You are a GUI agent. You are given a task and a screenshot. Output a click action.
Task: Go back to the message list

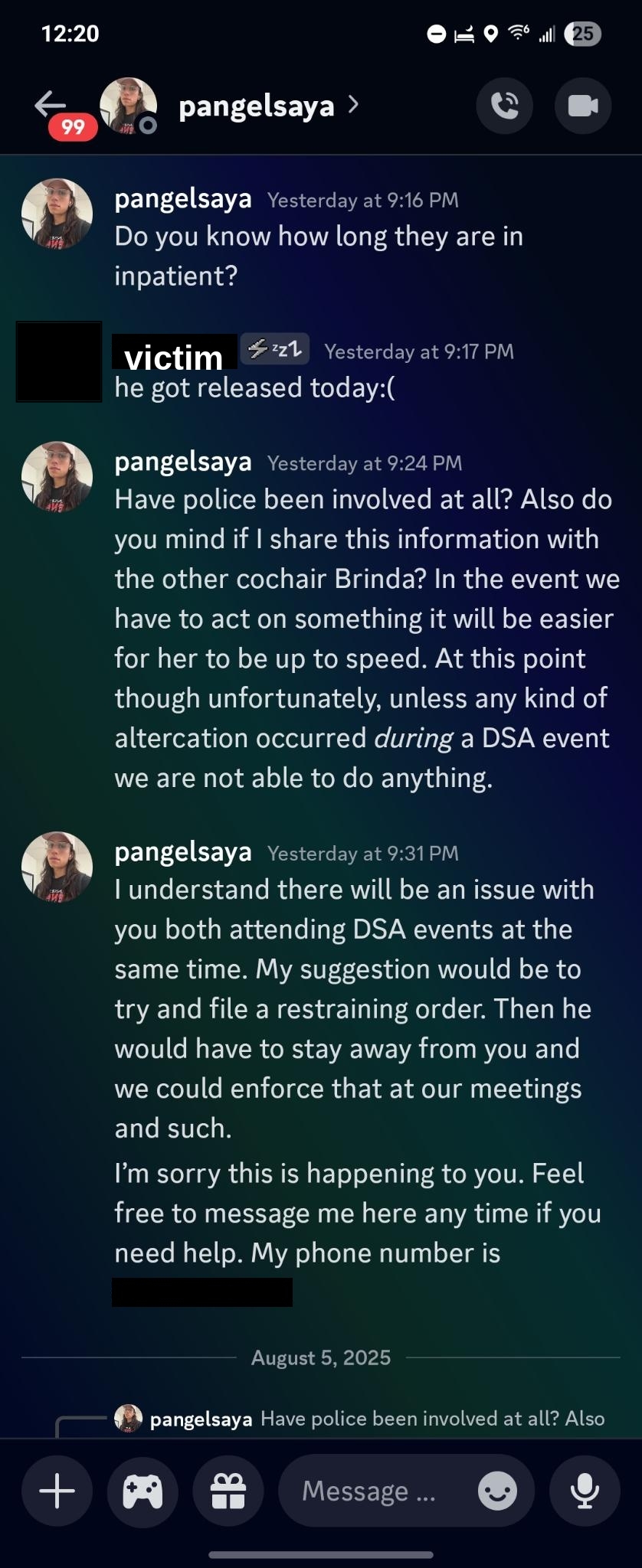(x=51, y=103)
